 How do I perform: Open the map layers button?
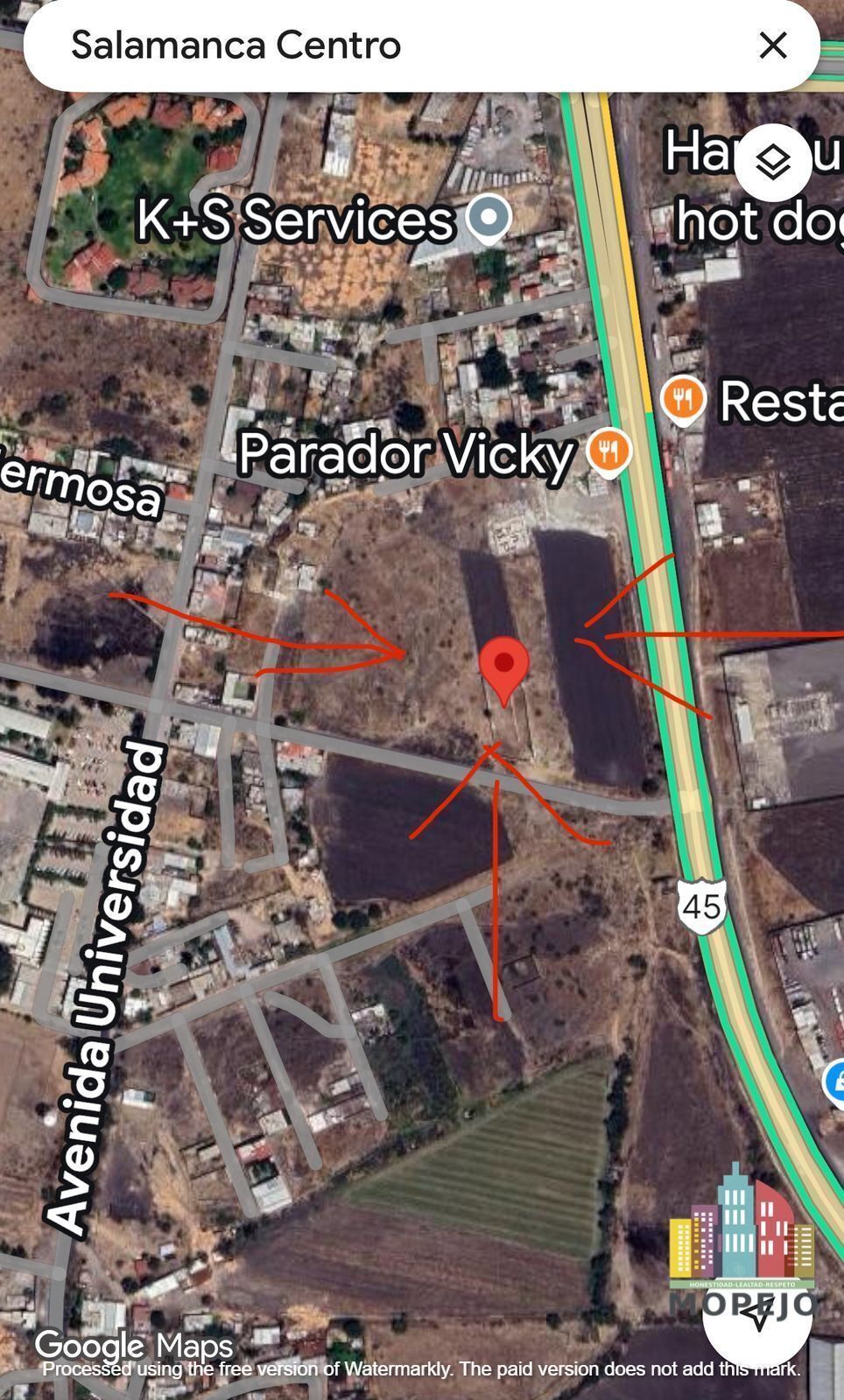tap(773, 162)
